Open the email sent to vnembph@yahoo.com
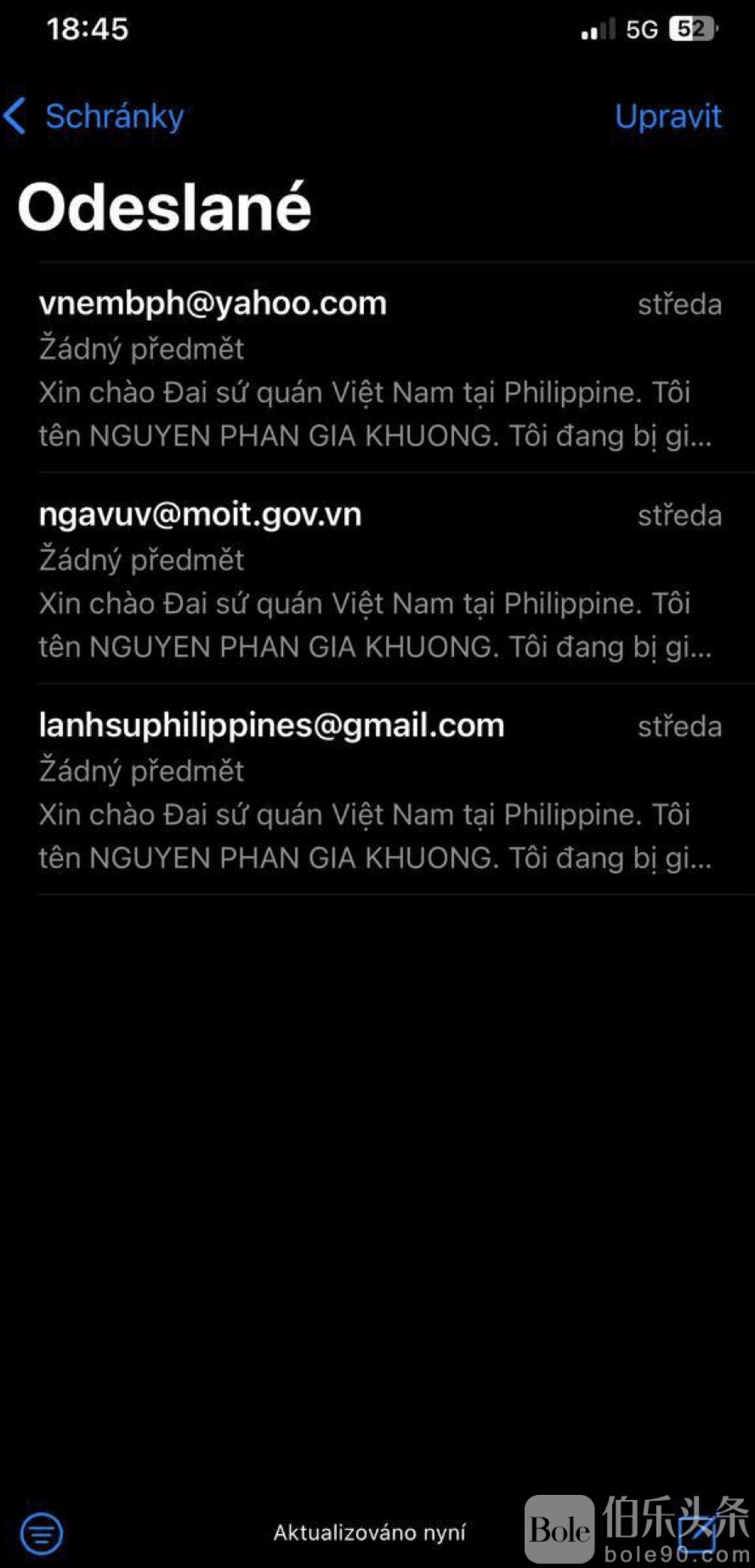 point(378,368)
